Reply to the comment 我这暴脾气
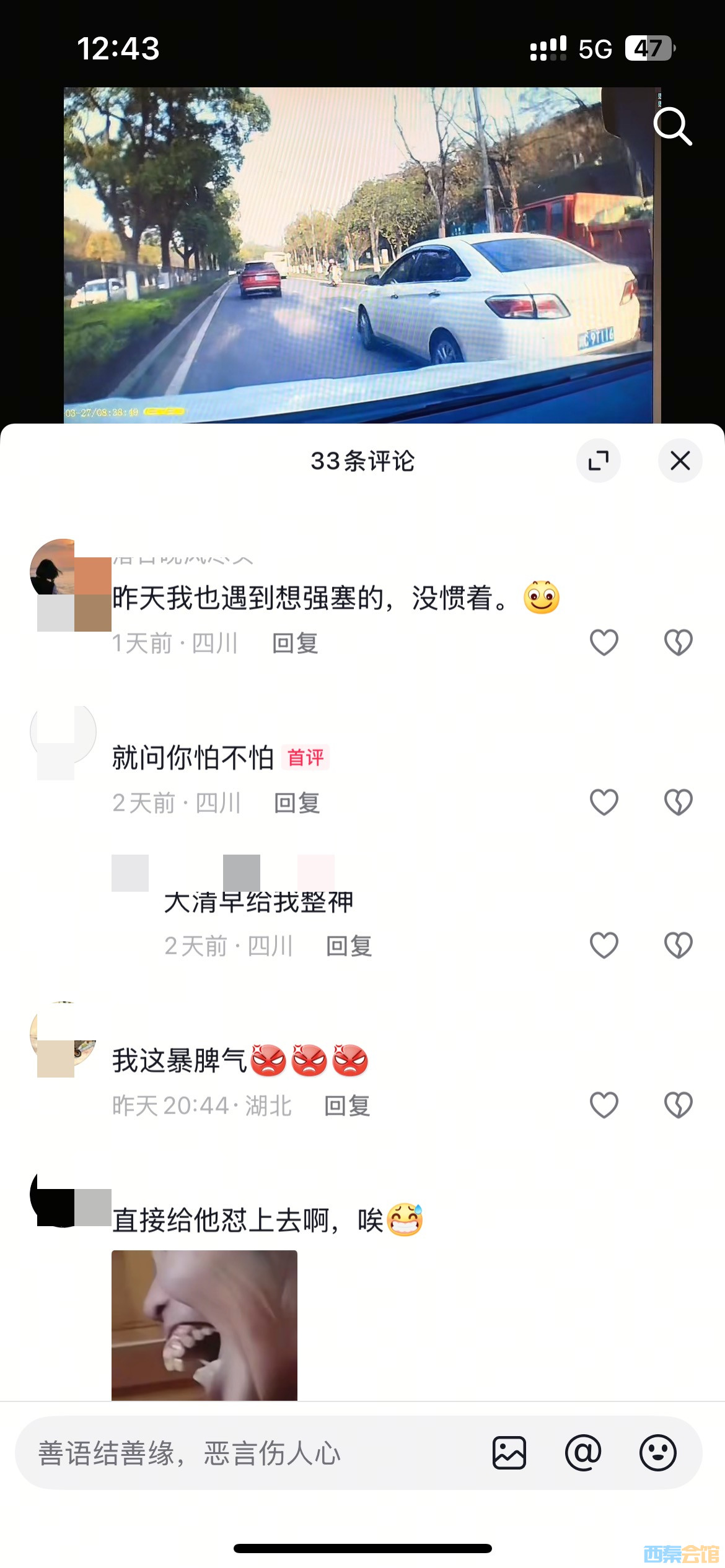The height and width of the screenshot is (1568, 725). (x=347, y=1106)
